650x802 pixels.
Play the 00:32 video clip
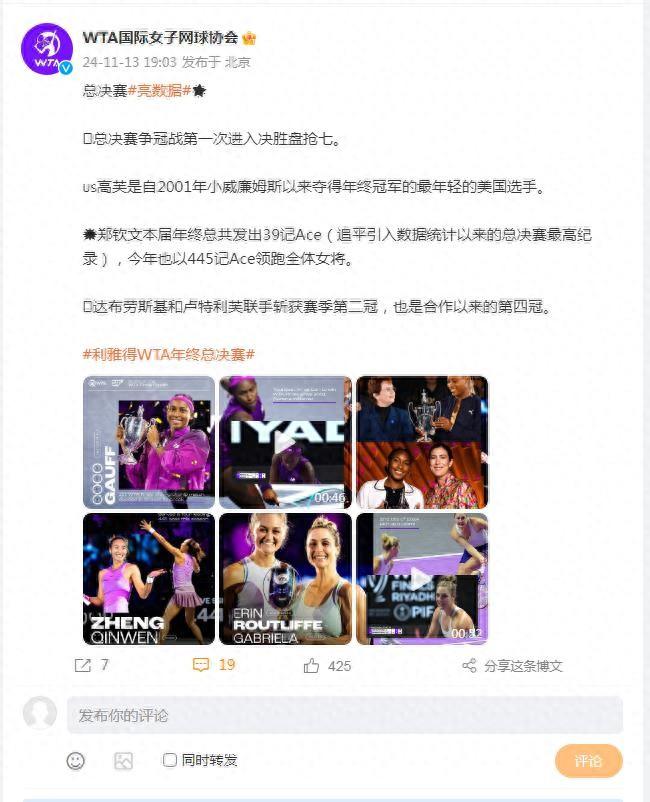coord(422,578)
